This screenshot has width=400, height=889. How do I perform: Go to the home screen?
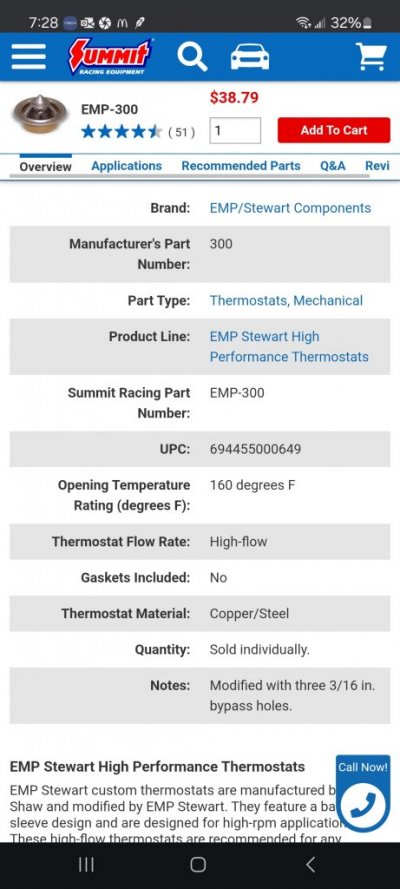click(198, 864)
